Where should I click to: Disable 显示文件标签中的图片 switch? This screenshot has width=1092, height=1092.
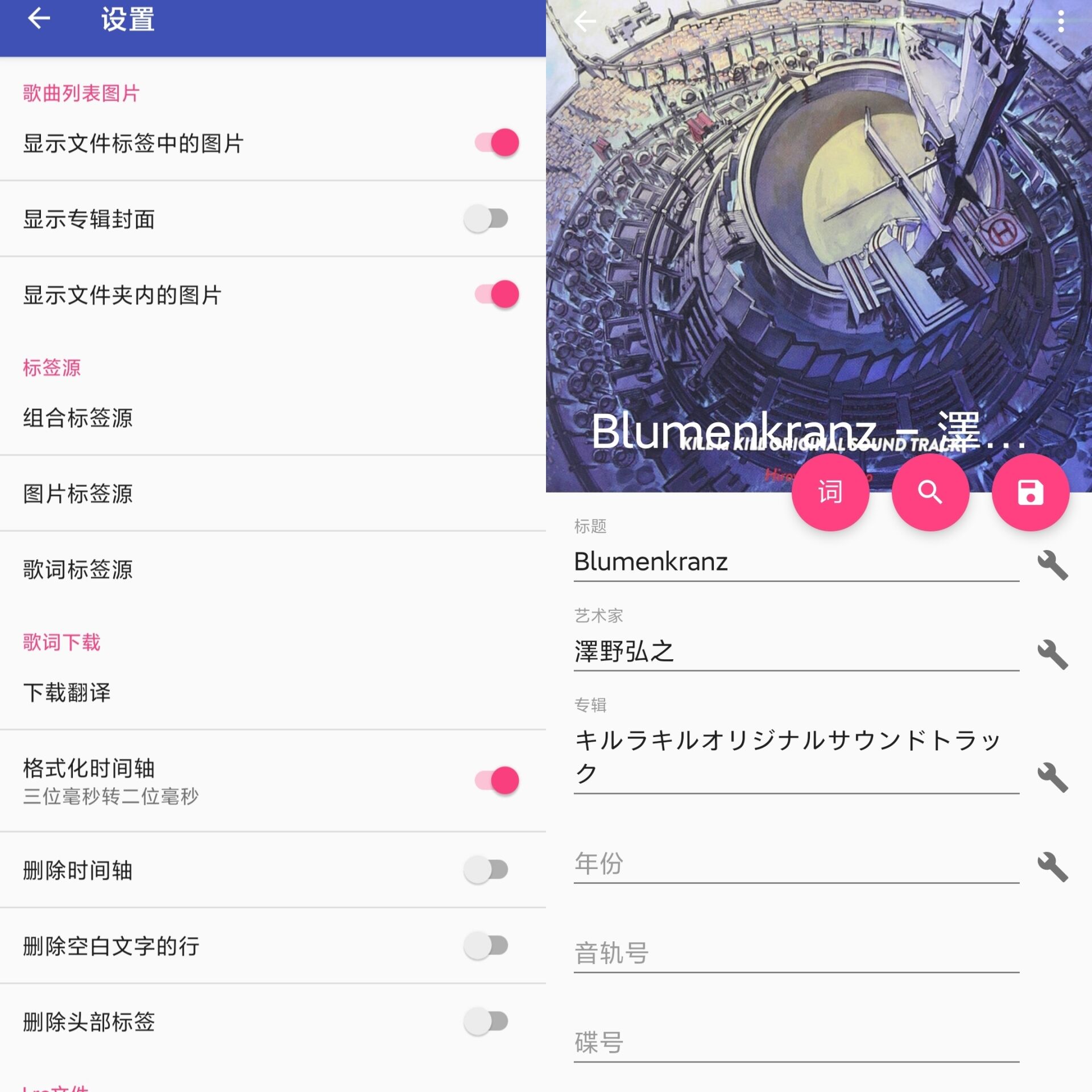[497, 142]
